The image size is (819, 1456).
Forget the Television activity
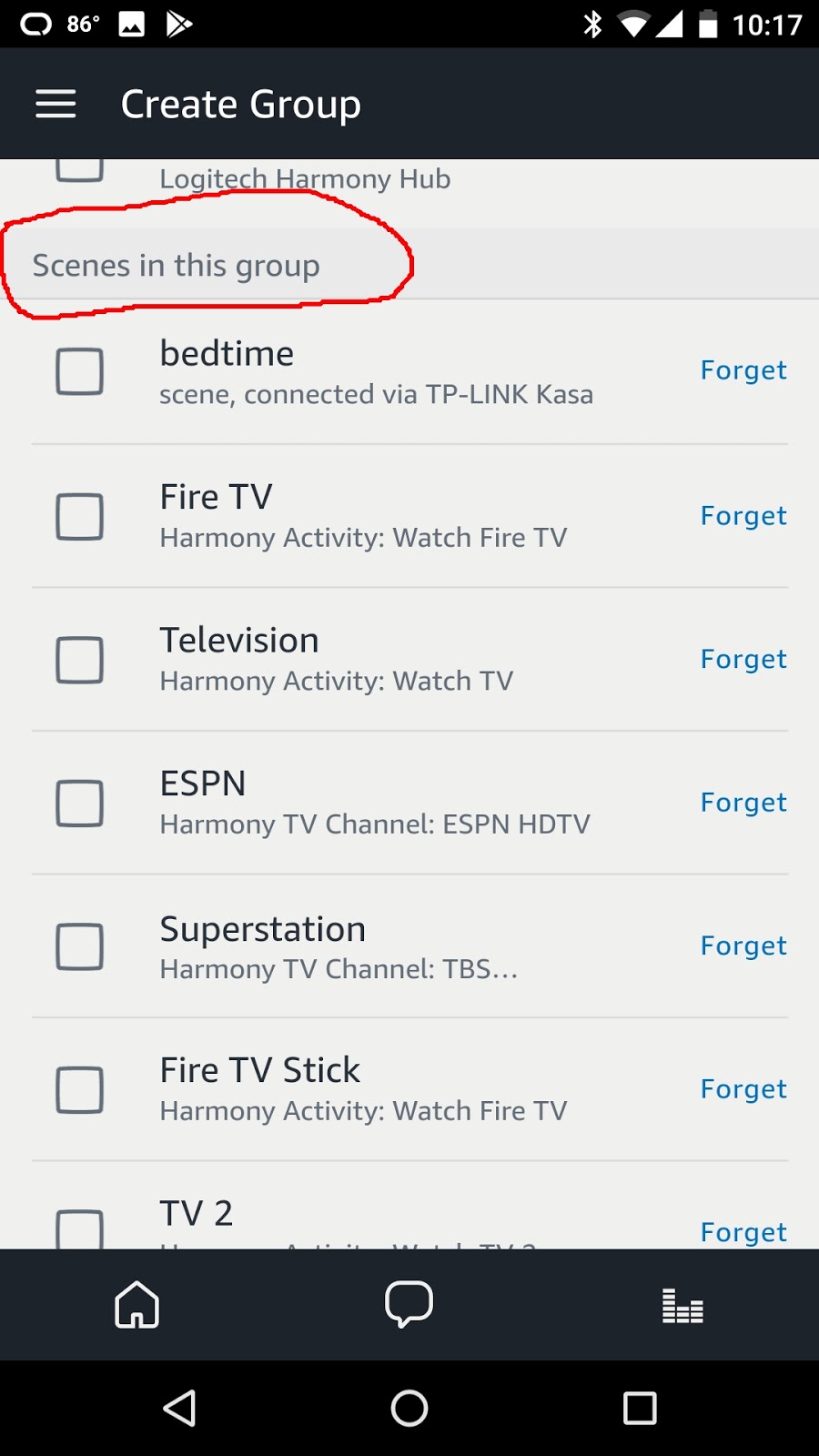pos(743,658)
